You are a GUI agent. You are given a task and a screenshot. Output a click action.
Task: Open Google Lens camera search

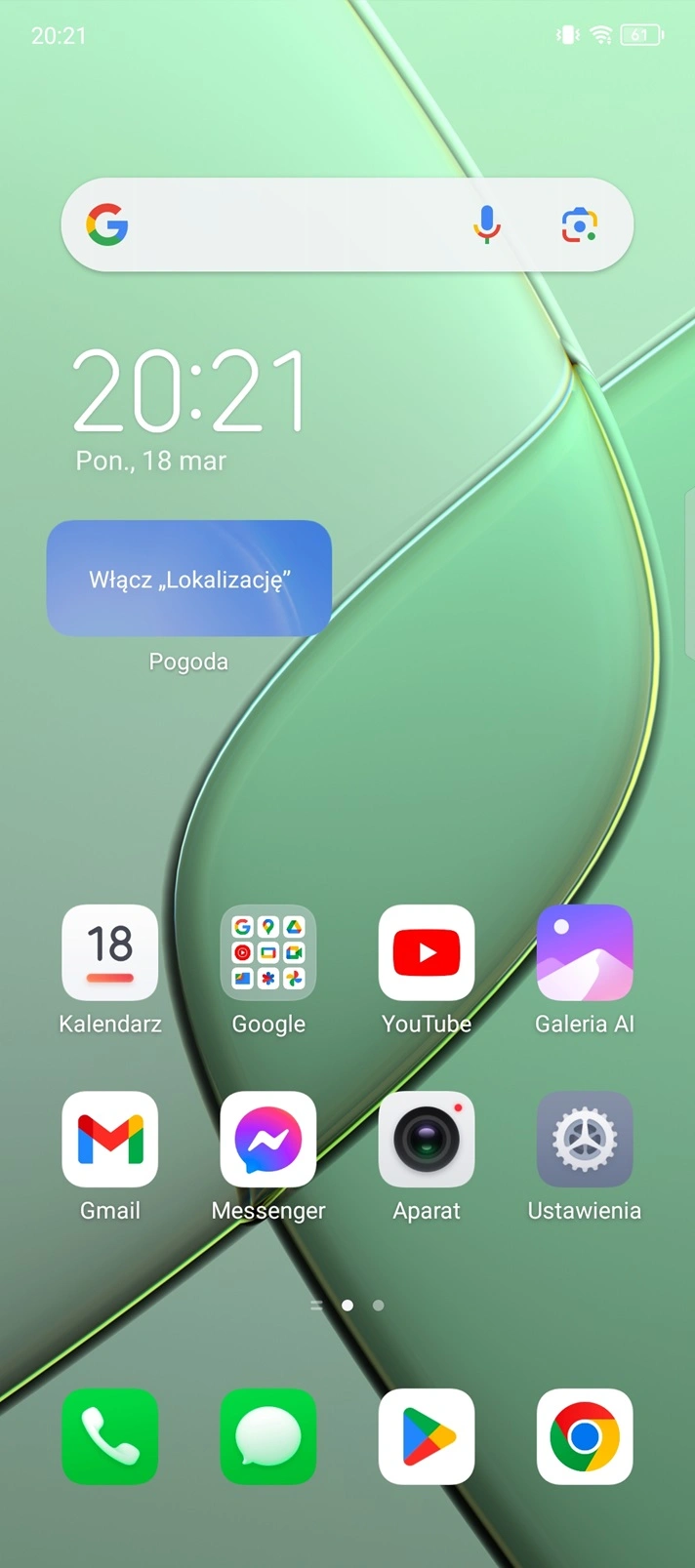579,225
